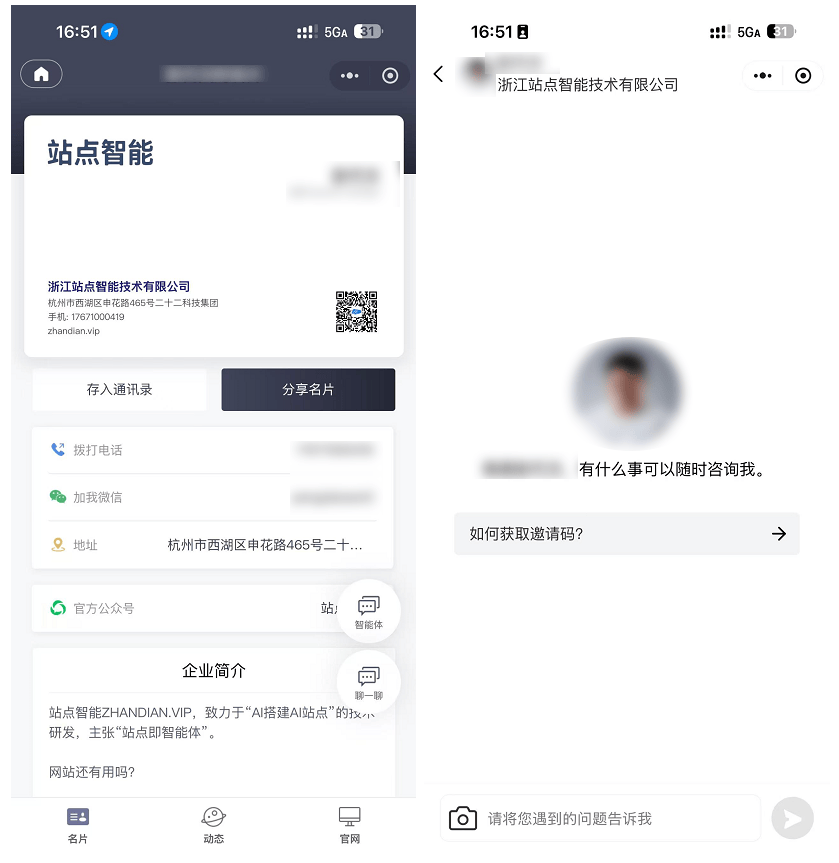
Task: Tap the home icon in header
Action: (41, 74)
